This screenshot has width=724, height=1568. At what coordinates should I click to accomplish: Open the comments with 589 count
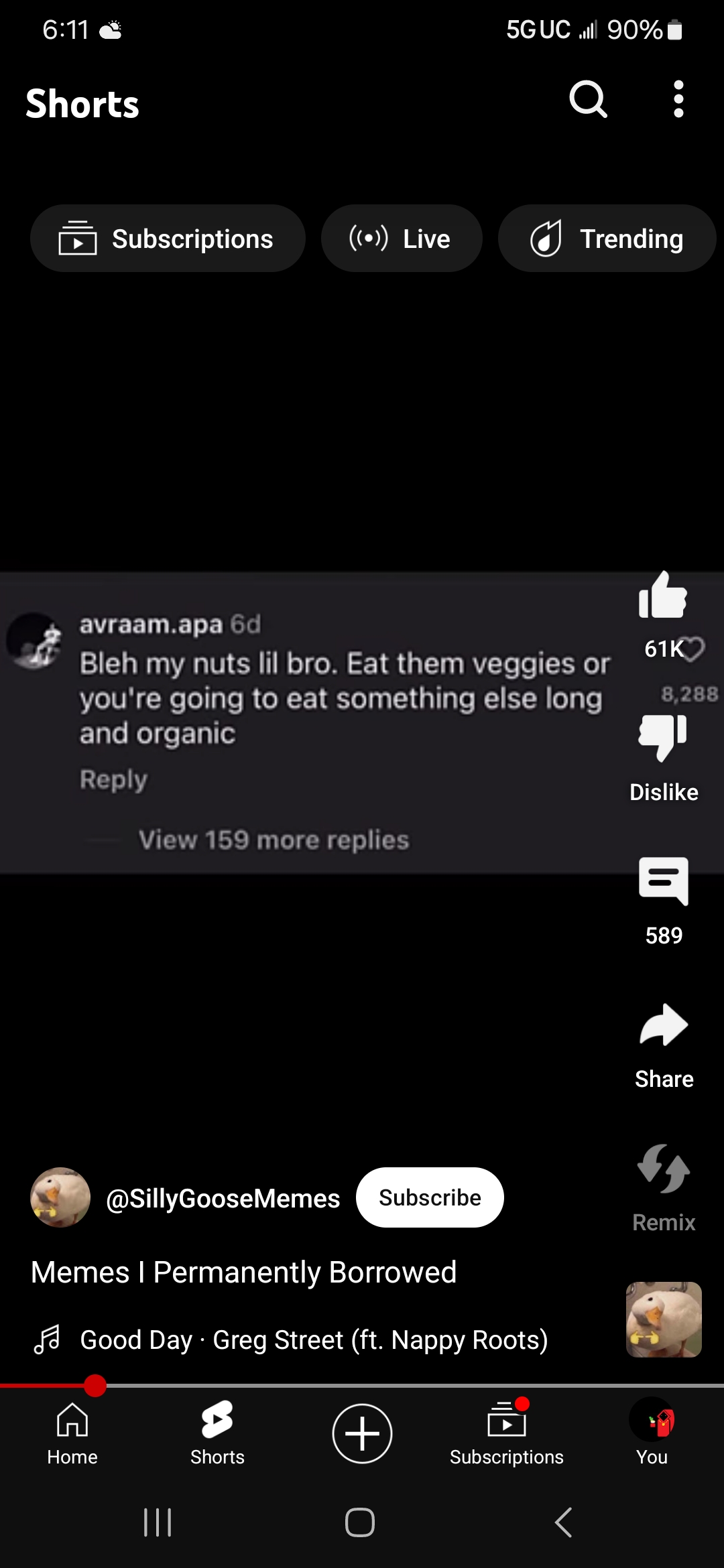point(663,882)
